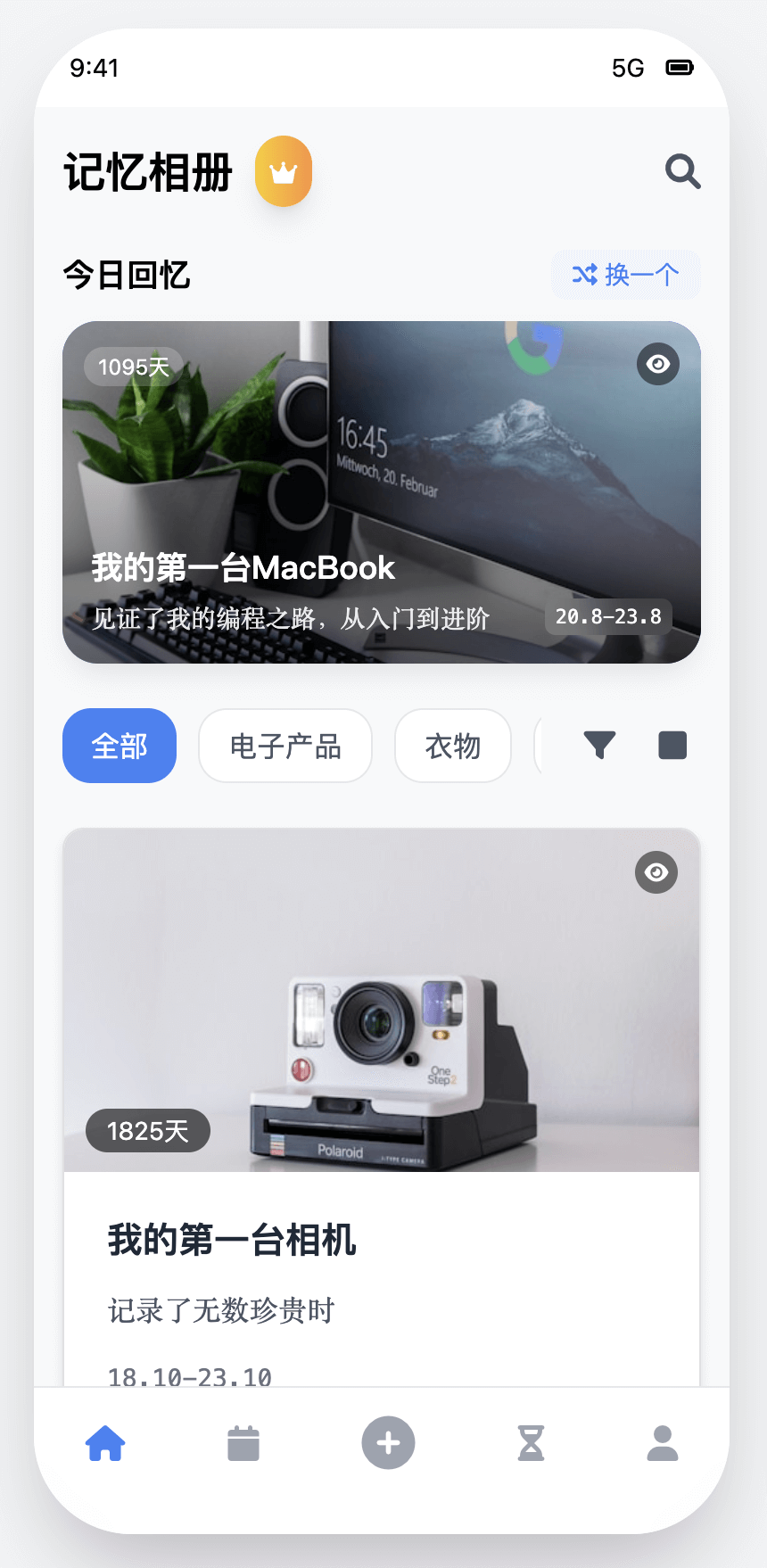Open the filter options icon

(600, 745)
